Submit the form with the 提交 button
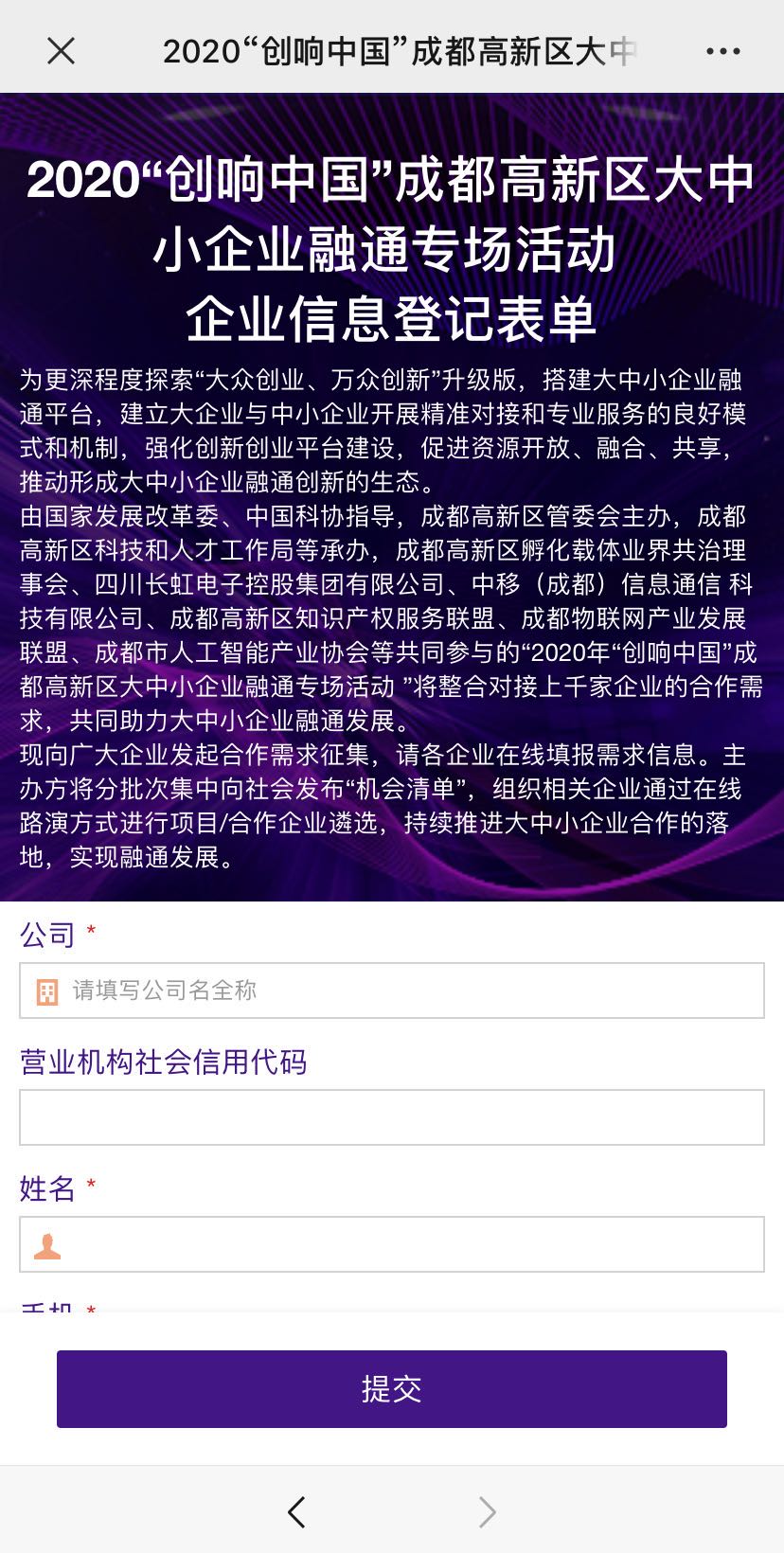 pyautogui.click(x=392, y=1389)
